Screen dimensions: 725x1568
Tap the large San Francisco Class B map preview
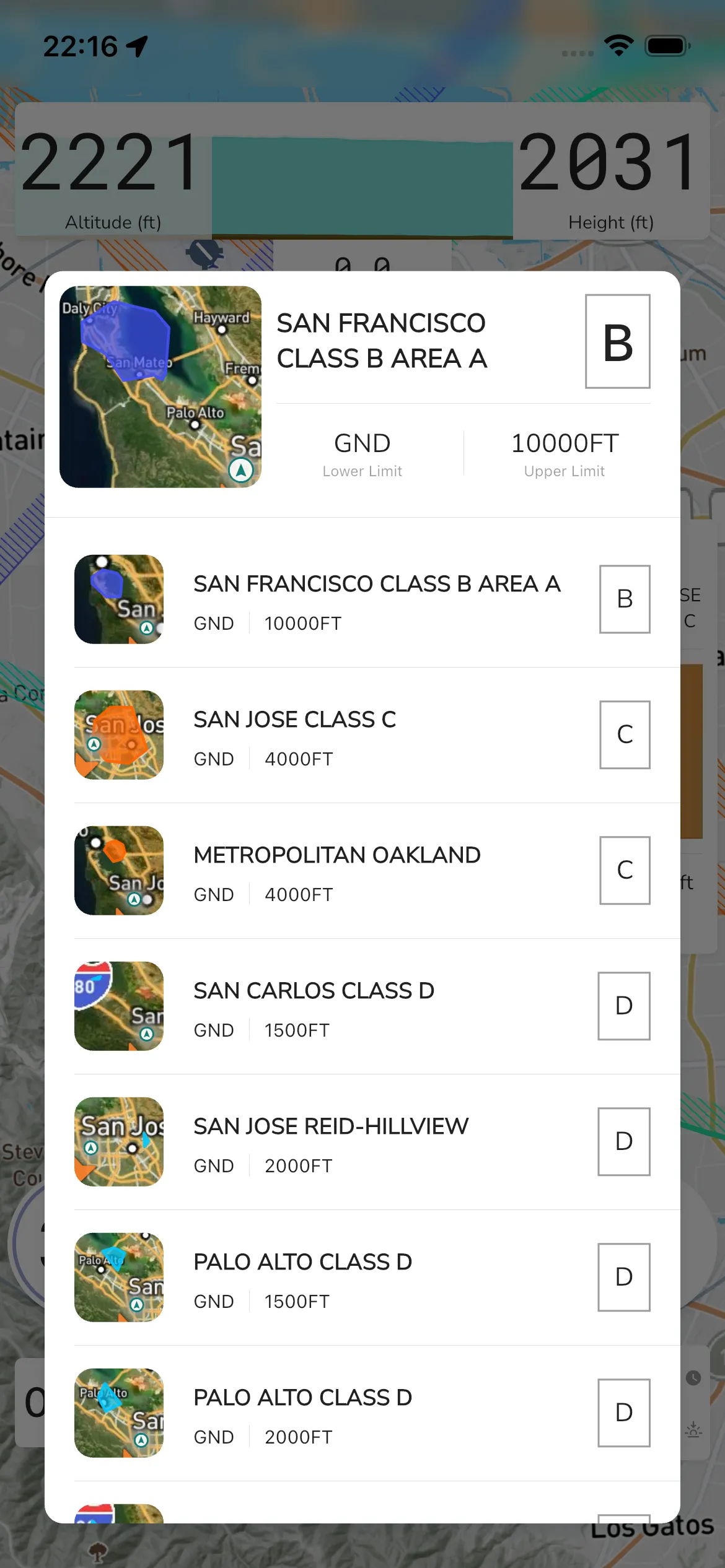[x=160, y=386]
